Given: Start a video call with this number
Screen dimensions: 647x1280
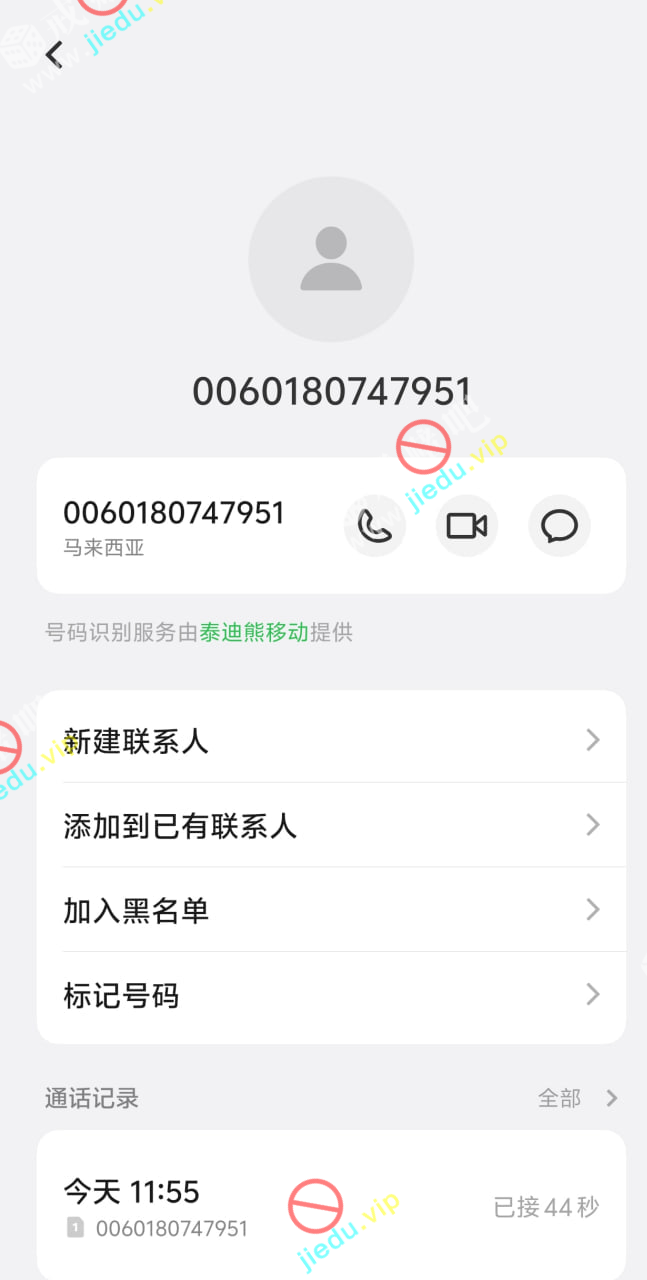Looking at the screenshot, I should 467,526.
